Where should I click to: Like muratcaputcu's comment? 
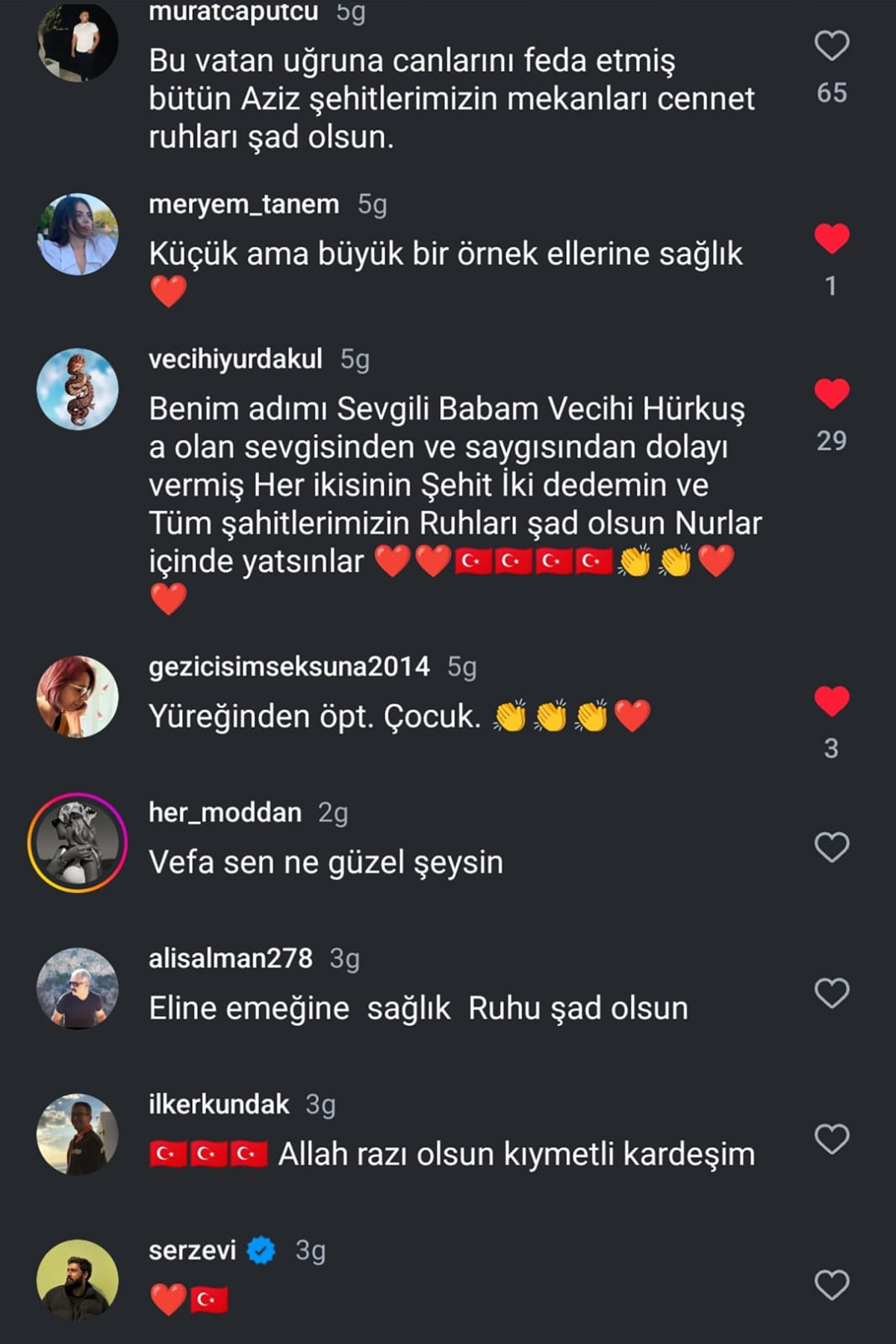pyautogui.click(x=831, y=46)
